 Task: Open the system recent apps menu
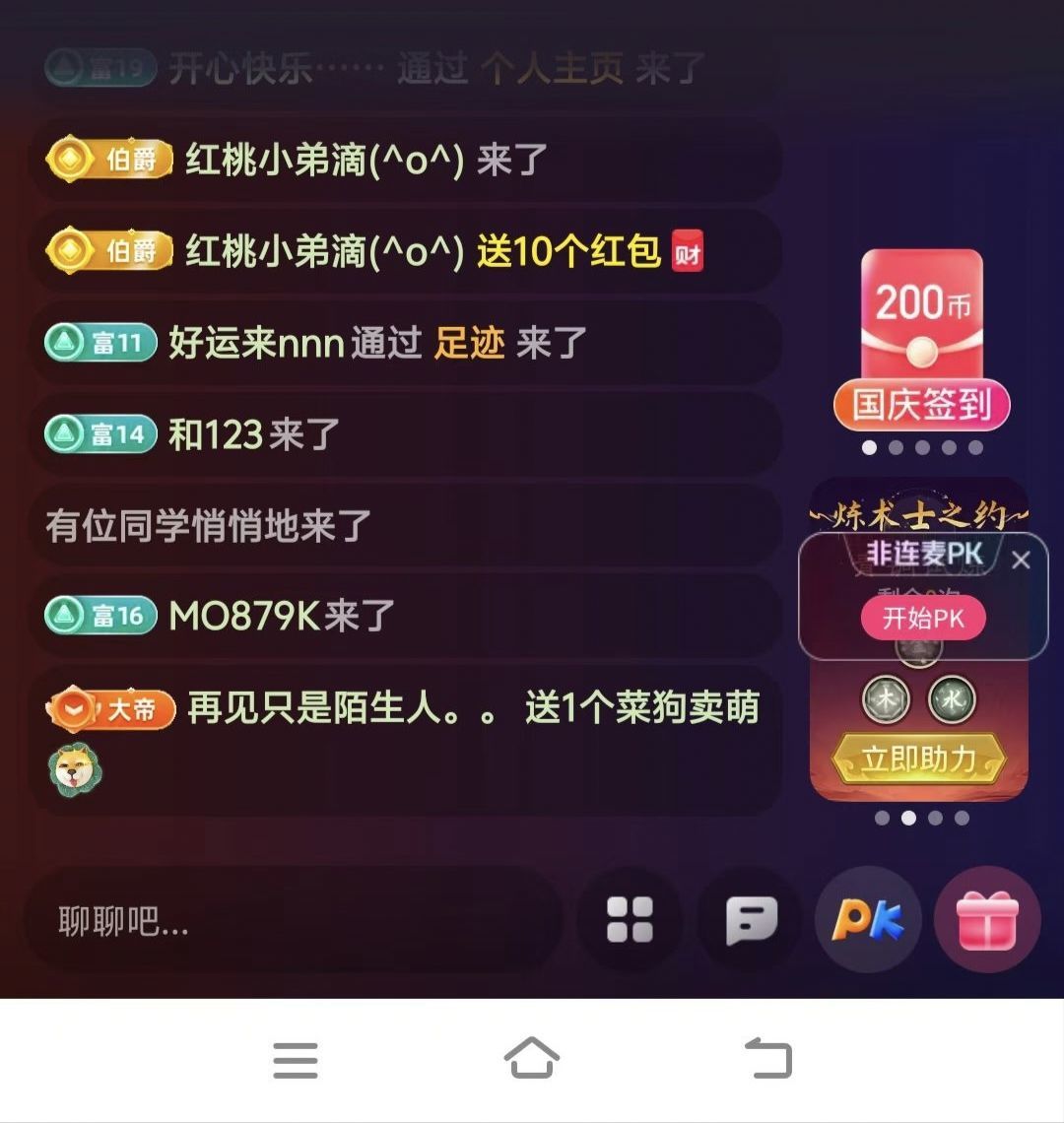[296, 1060]
